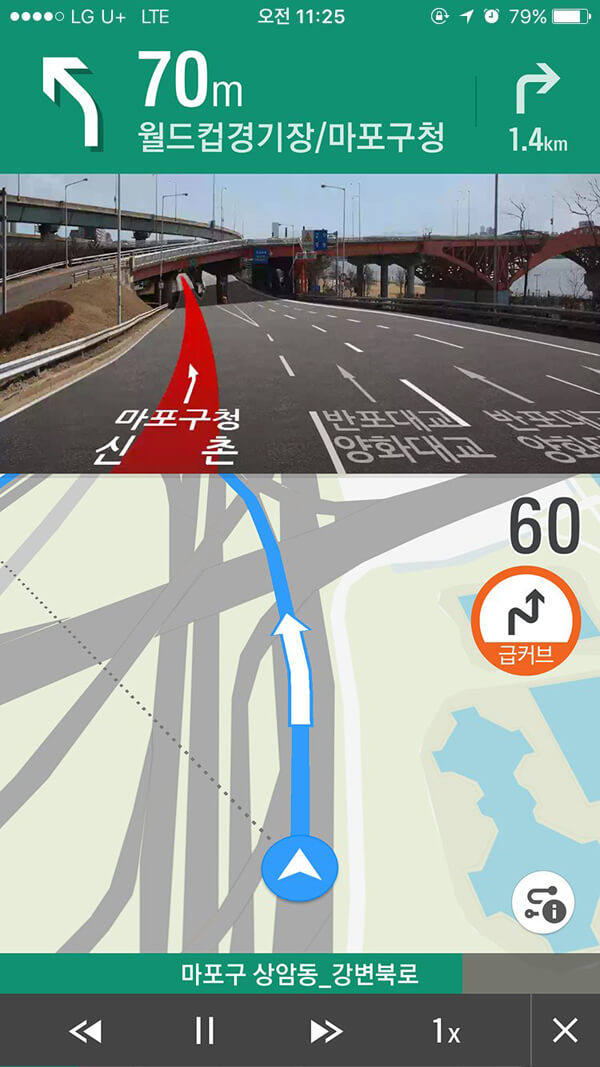Viewport: 600px width, 1067px height.
Task: Change the 1x playback speed
Action: pyautogui.click(x=446, y=1030)
